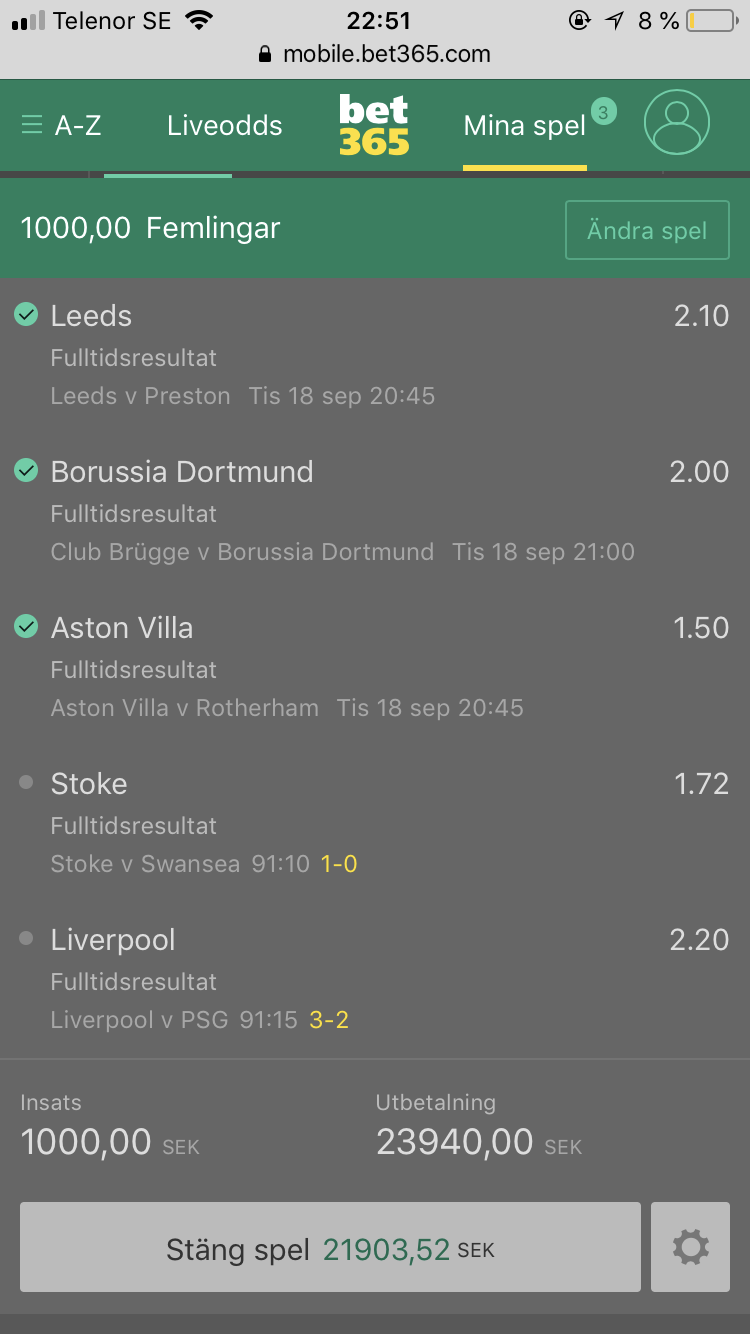Tap the Ändra spel button

pyautogui.click(x=647, y=231)
